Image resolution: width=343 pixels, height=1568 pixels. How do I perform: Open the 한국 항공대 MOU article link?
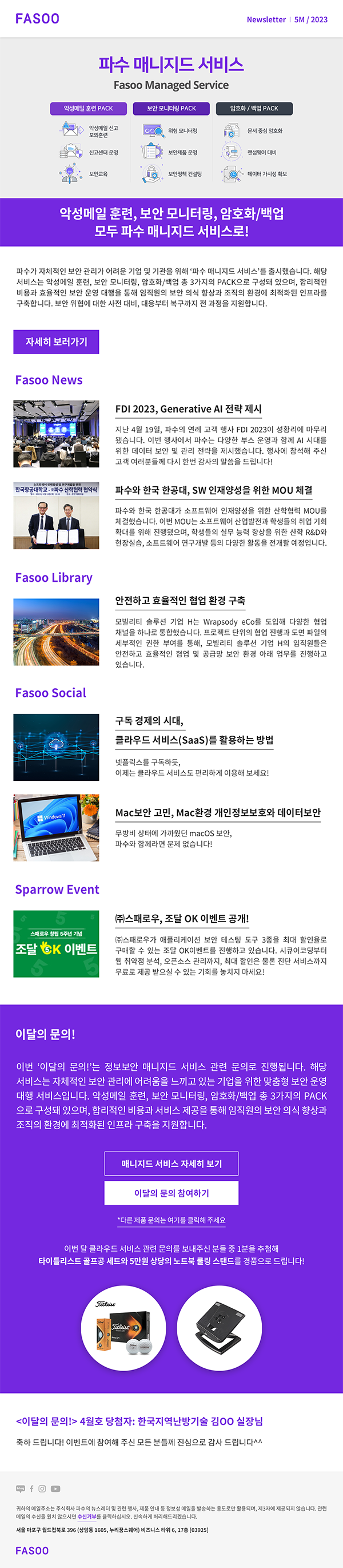[213, 490]
